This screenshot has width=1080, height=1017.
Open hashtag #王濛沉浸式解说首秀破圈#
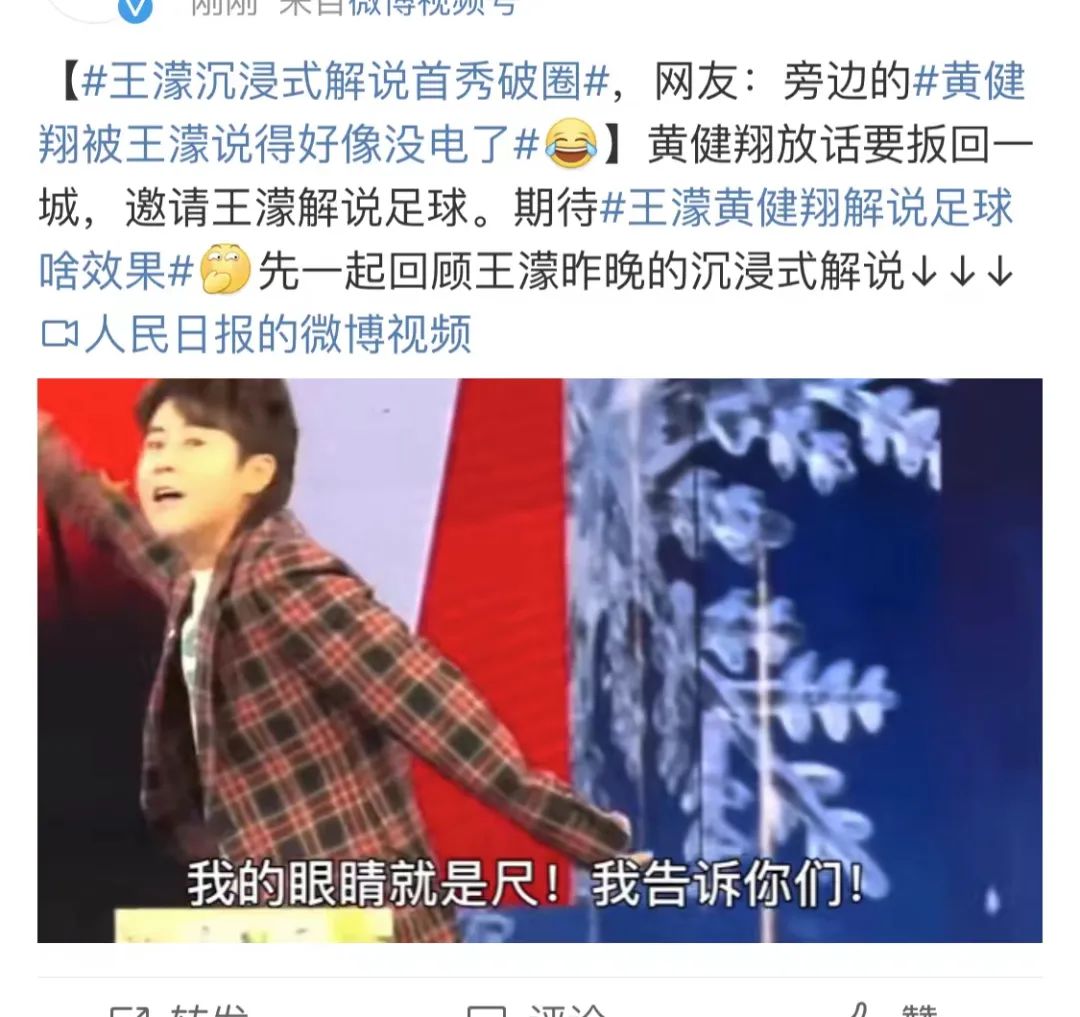click(x=345, y=81)
